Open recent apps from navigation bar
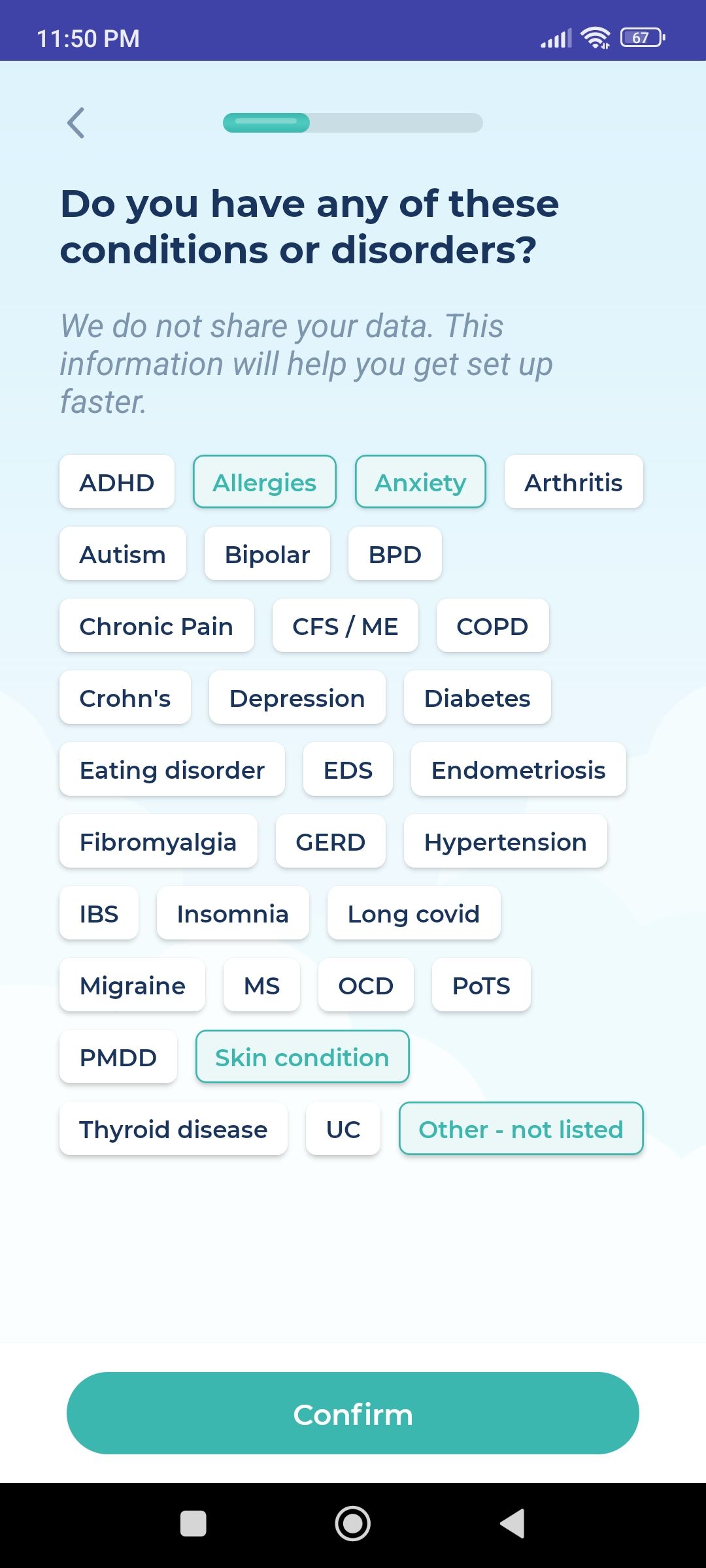706x1568 pixels. (x=193, y=1524)
